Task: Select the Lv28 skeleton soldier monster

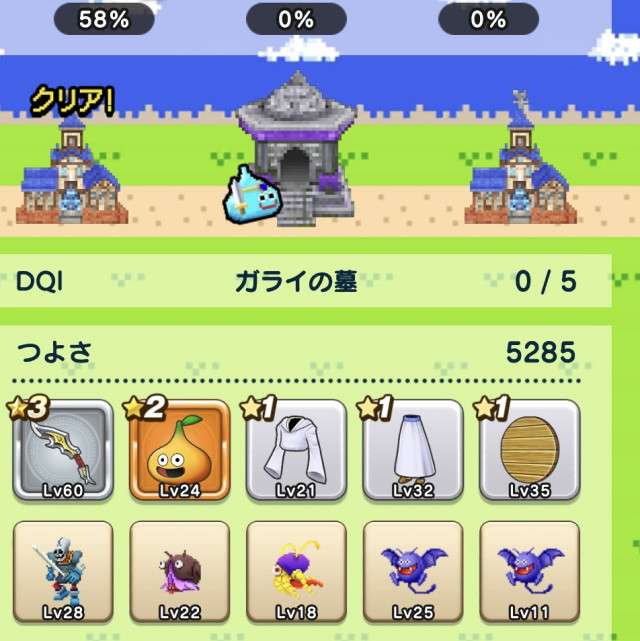Action: pyautogui.click(x=62, y=572)
